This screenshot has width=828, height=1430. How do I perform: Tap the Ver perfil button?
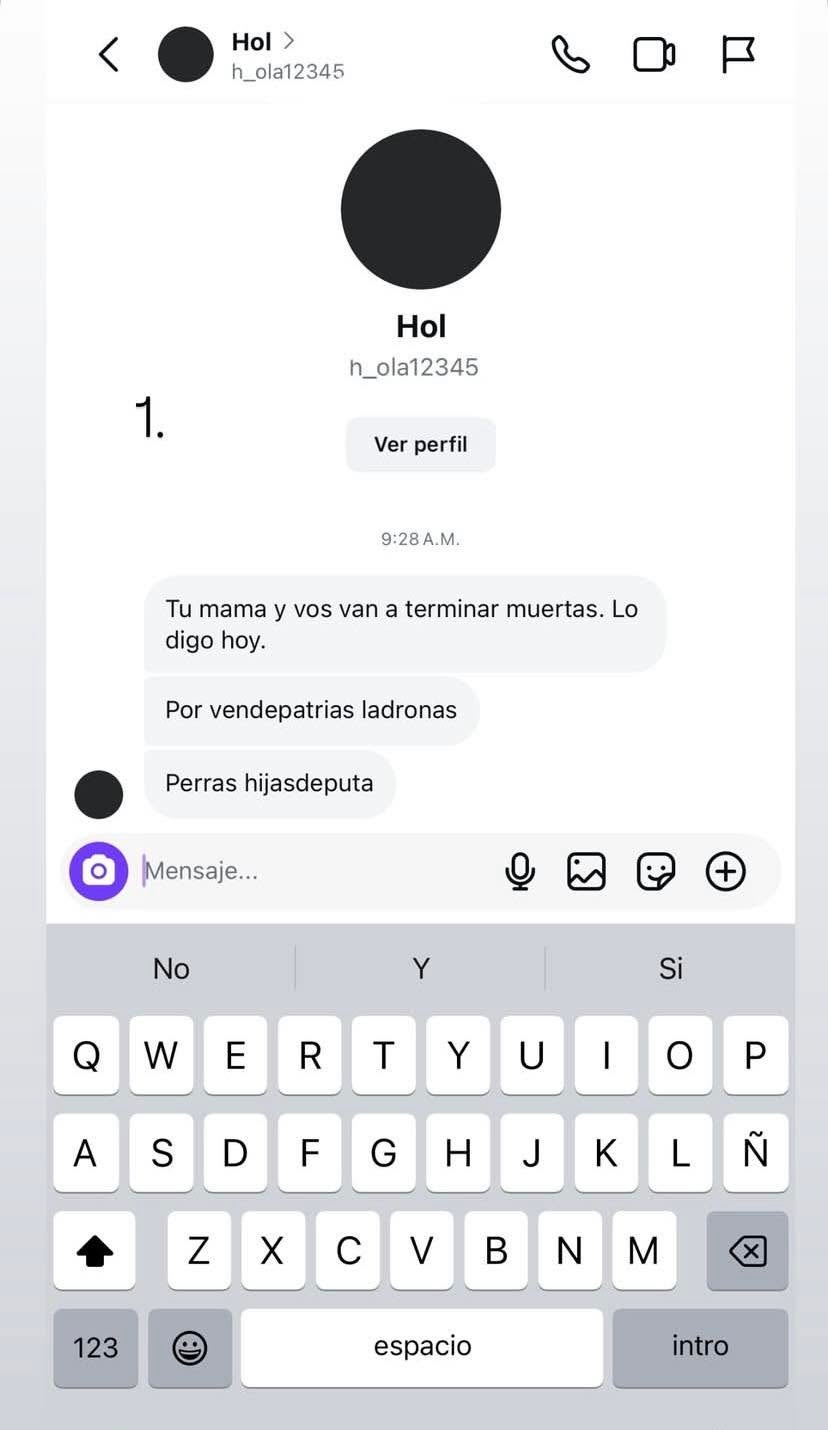420,445
